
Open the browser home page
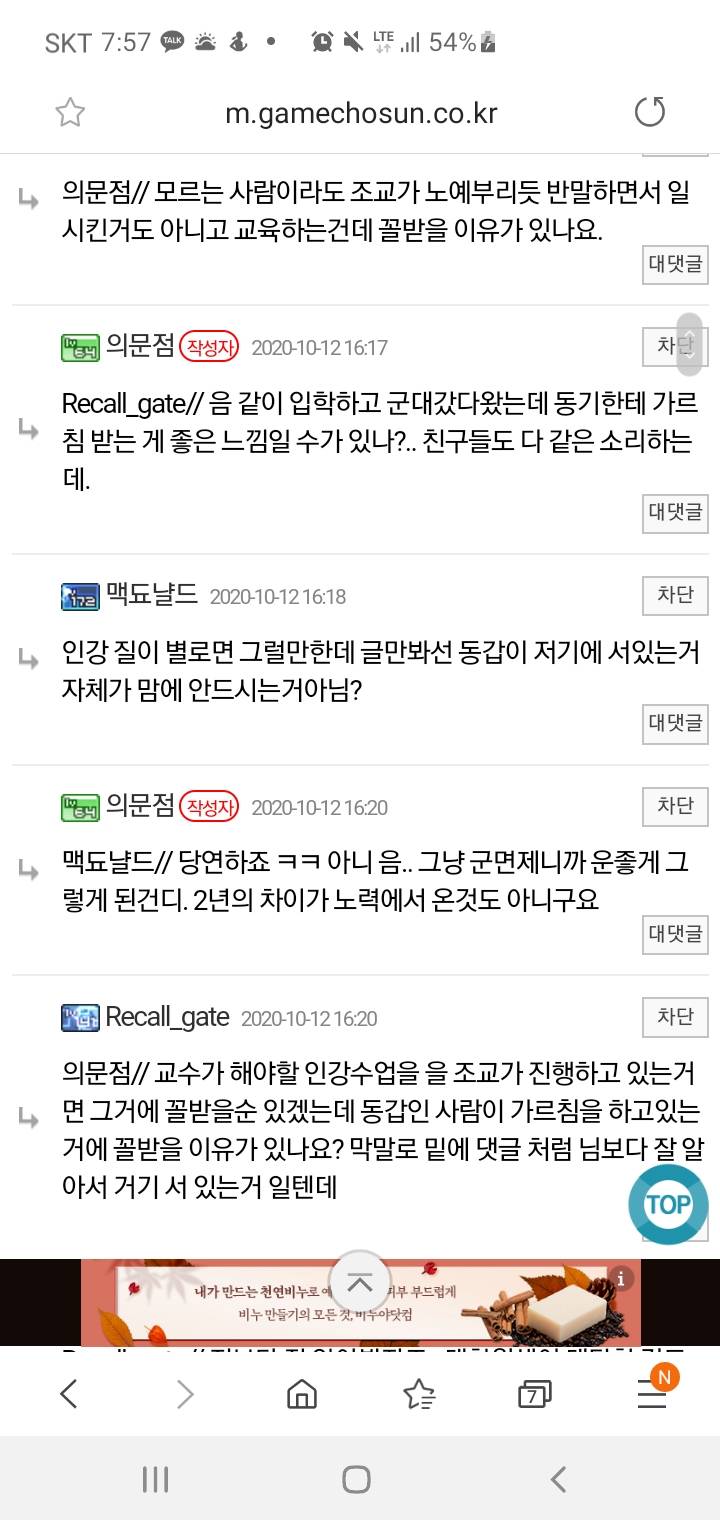301,1393
